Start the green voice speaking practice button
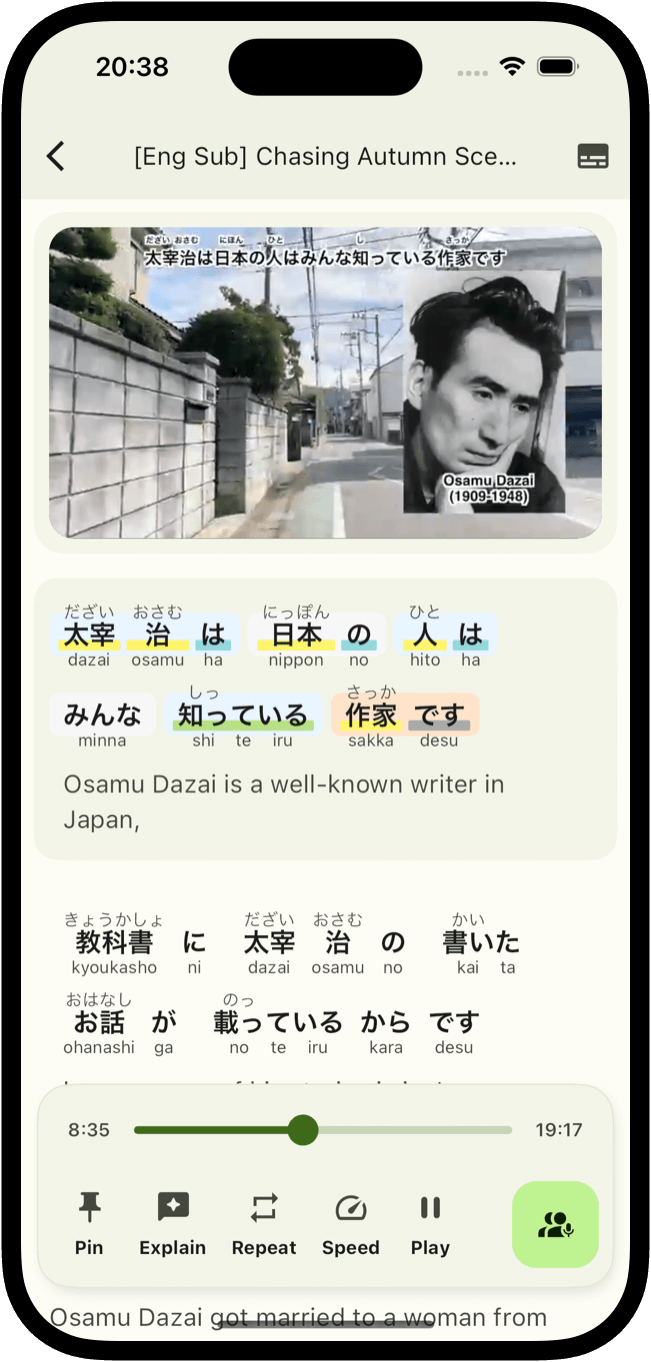The width and height of the screenshot is (651, 1362). coord(555,1224)
